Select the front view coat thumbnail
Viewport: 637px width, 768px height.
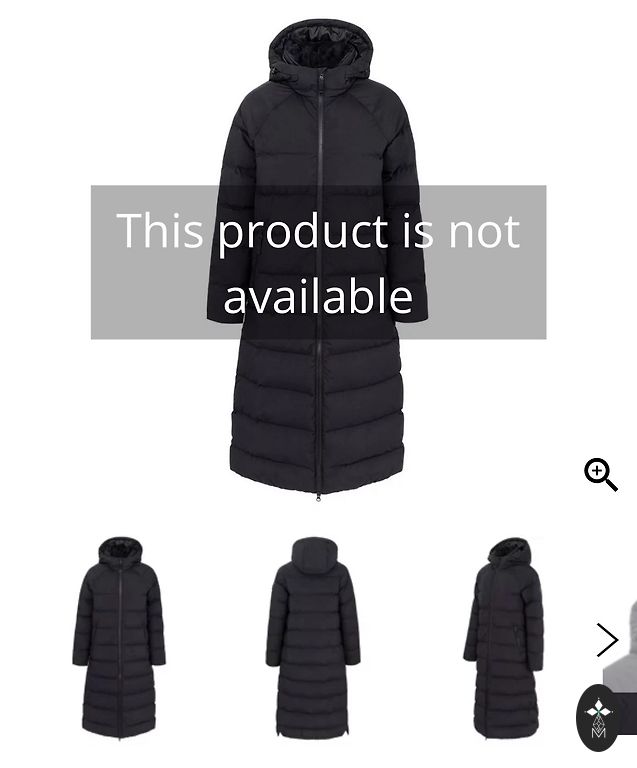[119, 638]
